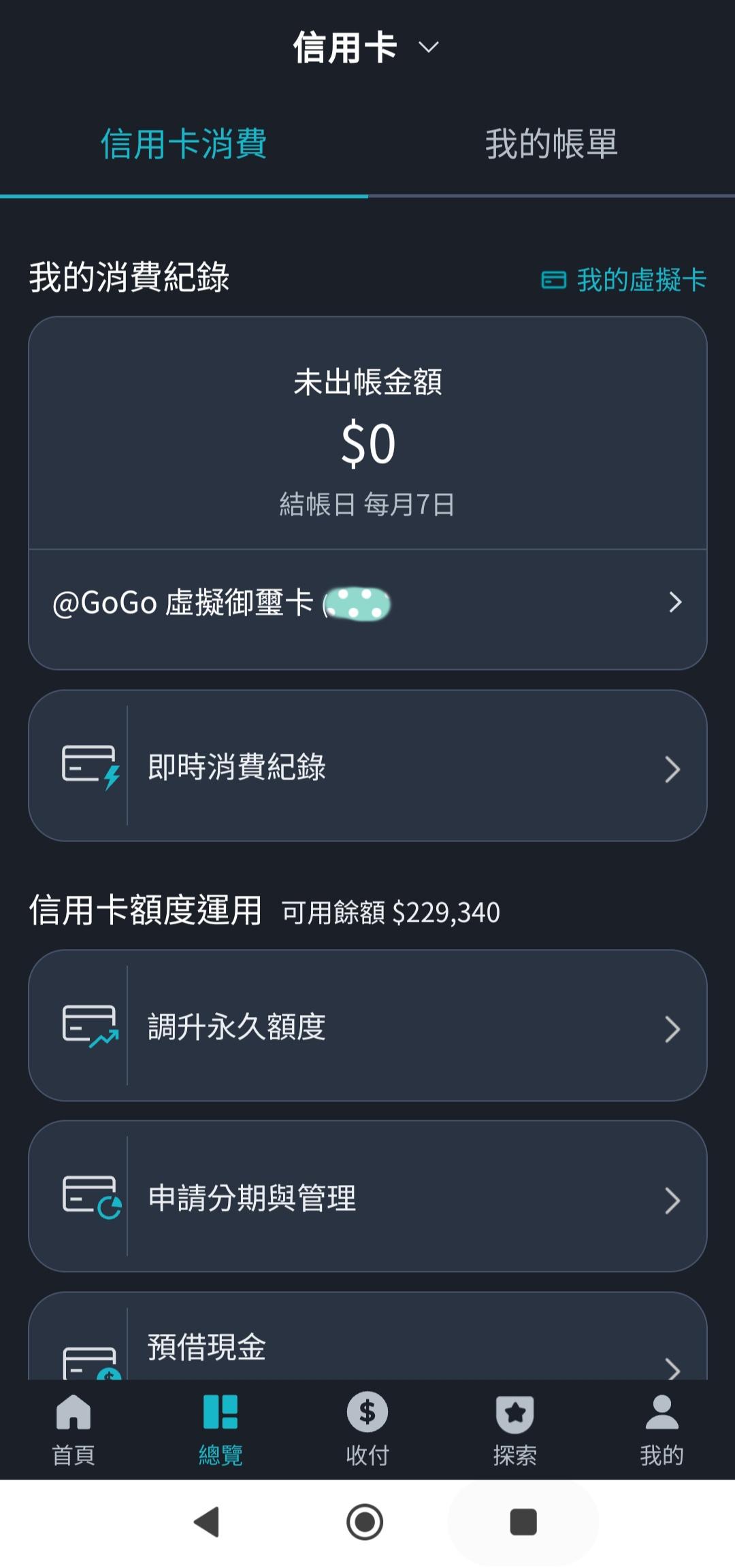
Task: Go to the 首頁 tab
Action: pos(73,1428)
